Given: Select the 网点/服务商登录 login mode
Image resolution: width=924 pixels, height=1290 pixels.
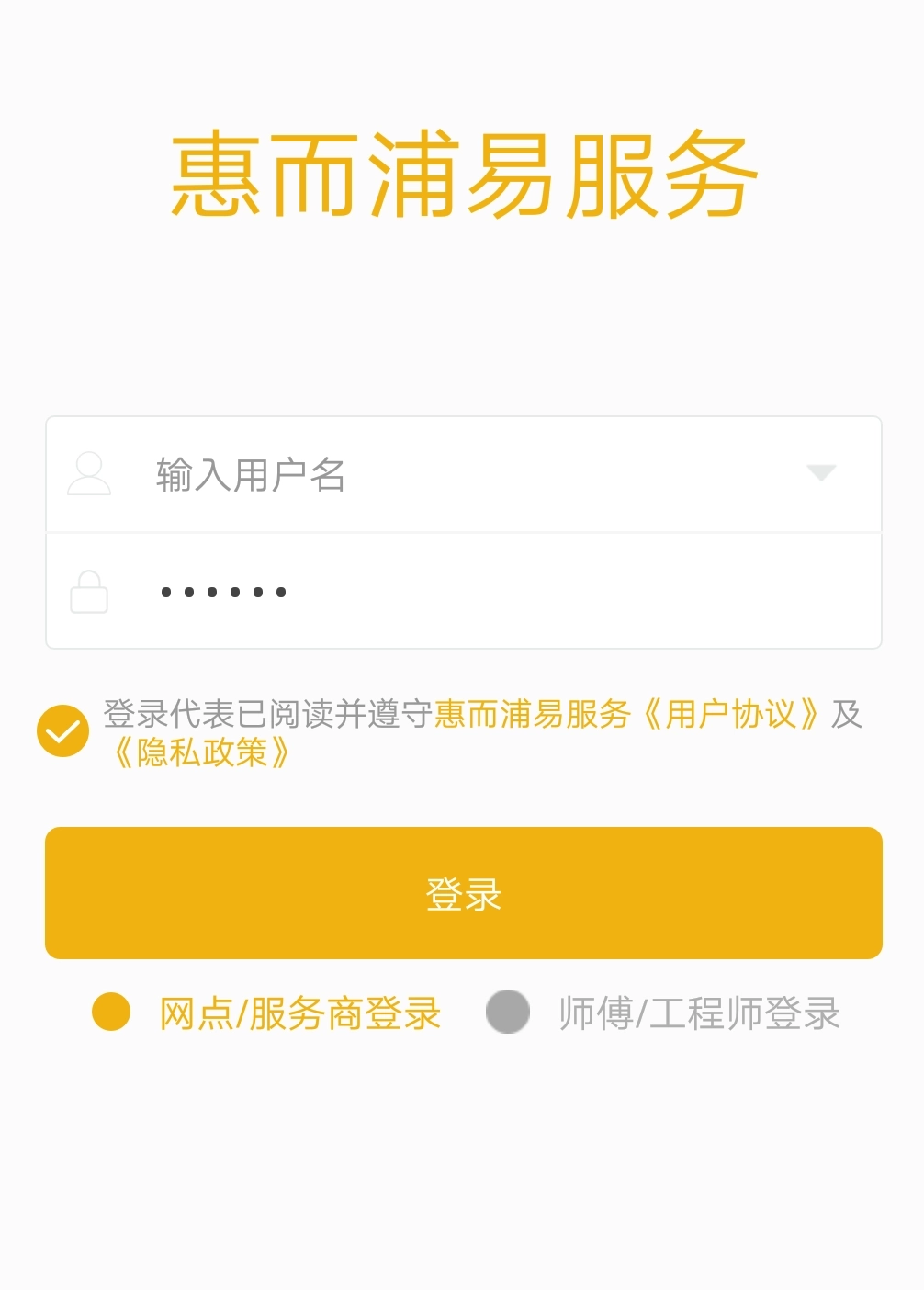Looking at the screenshot, I should point(299,1013).
